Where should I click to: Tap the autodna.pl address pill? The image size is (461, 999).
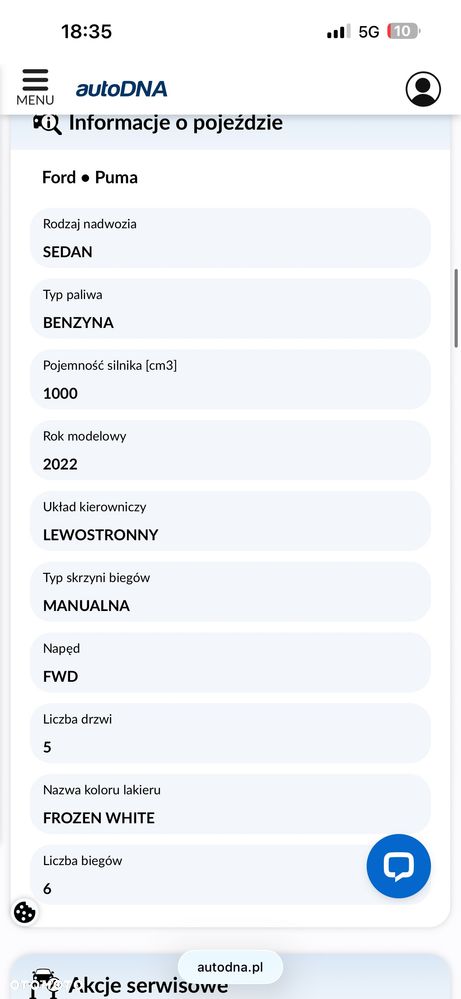pos(230,967)
